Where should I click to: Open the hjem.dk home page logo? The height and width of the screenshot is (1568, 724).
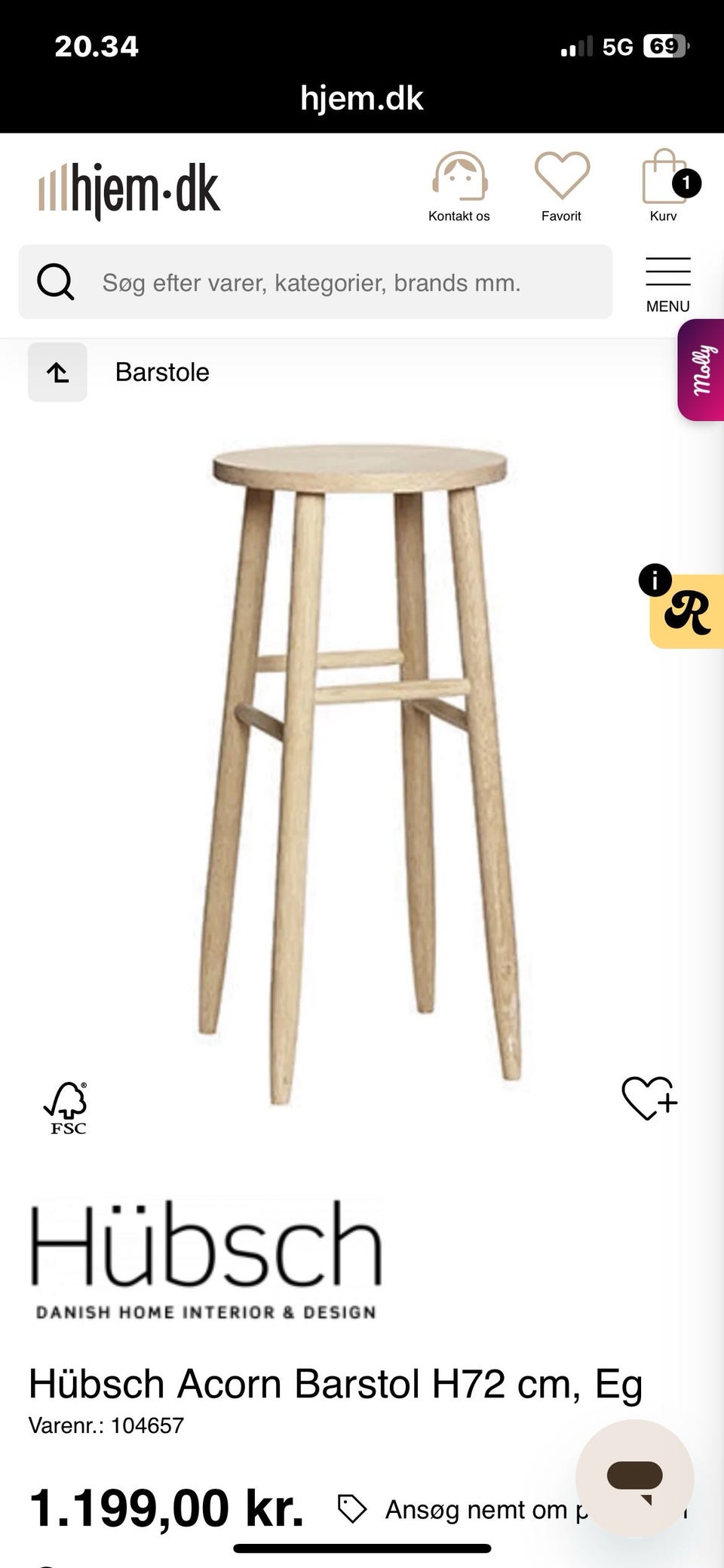point(130,189)
